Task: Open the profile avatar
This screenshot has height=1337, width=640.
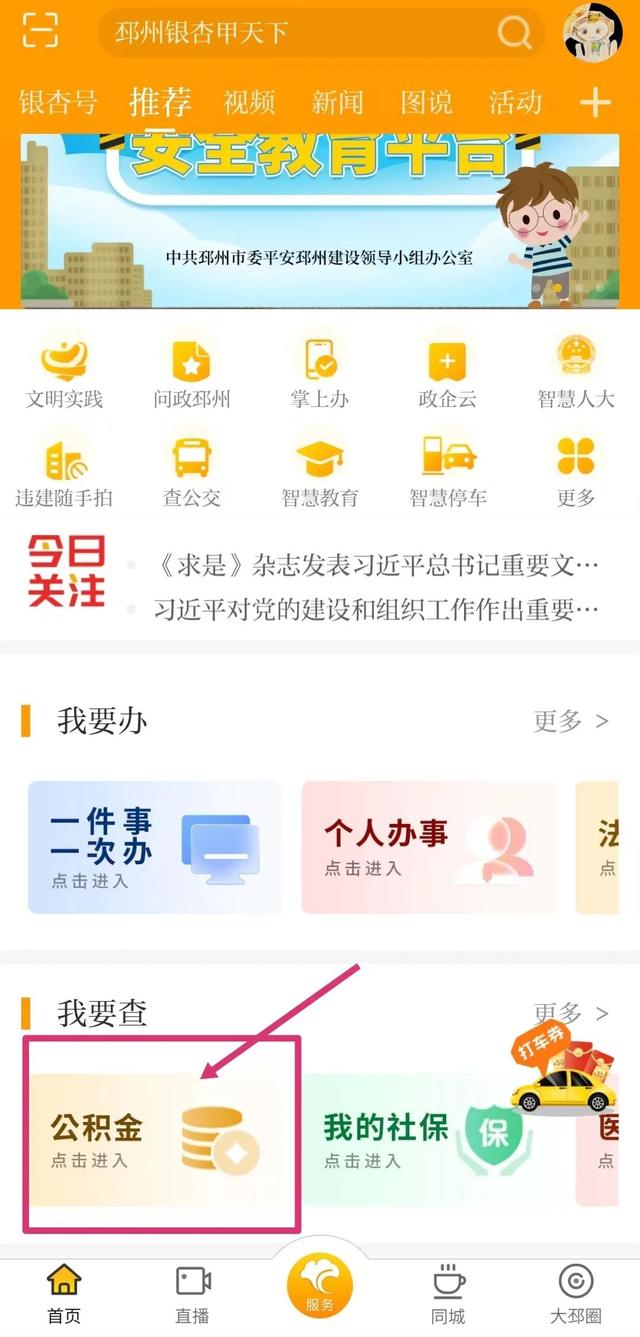Action: pos(593,32)
